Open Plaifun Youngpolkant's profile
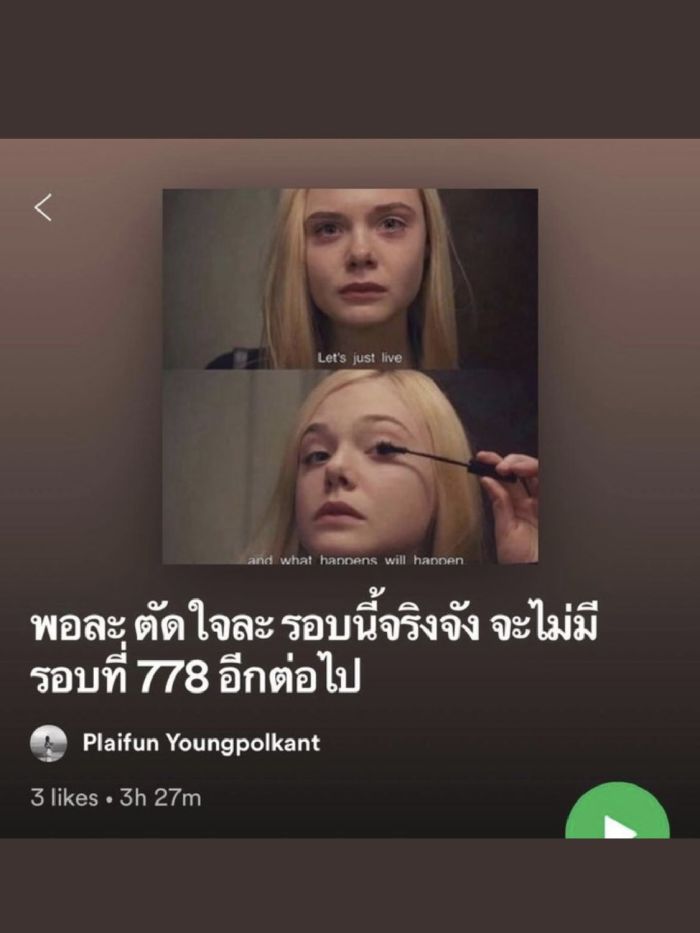Screen dimensions: 700x933 click(x=200, y=743)
